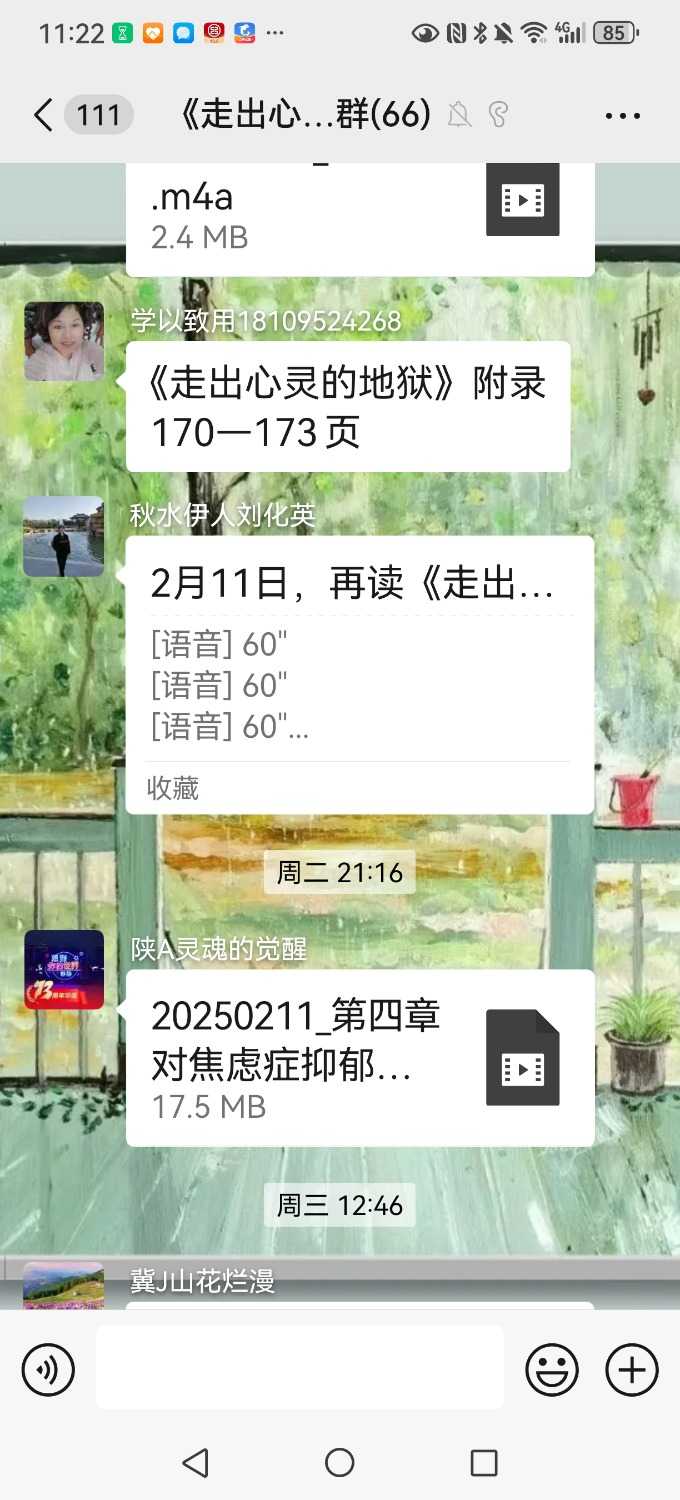Viewport: 680px width, 1500px height.
Task: View profile avatar of 冀J山花烂漫
Action: click(x=64, y=1285)
